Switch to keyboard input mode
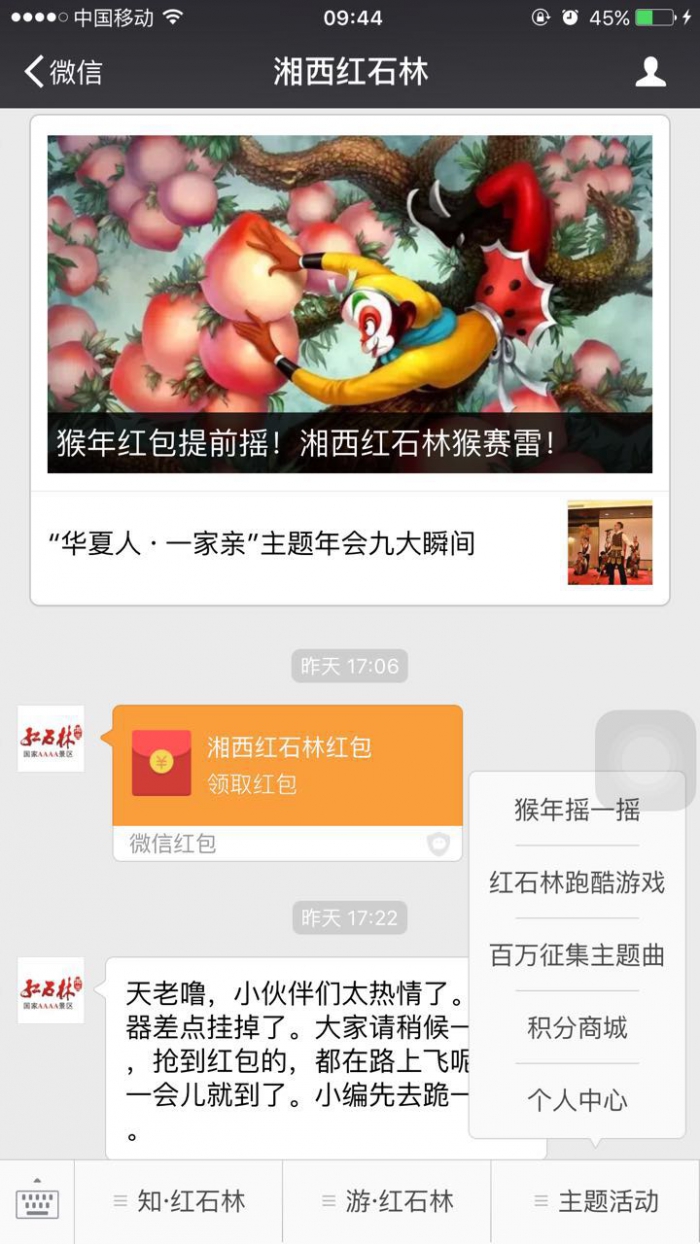The image size is (700, 1244). pos(37,1202)
